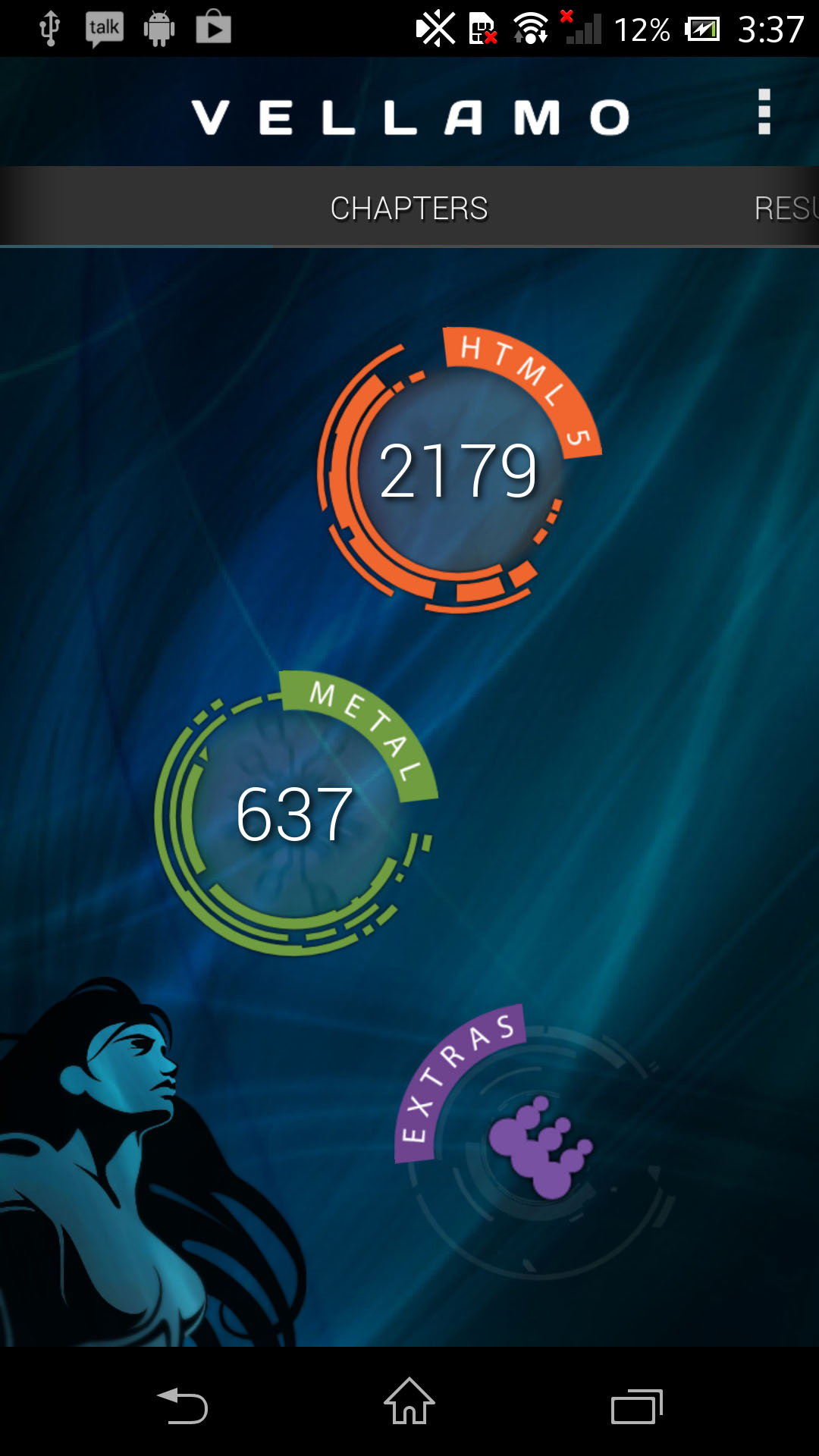Open the Extras chapter
Viewport: 819px width, 1456px height.
coord(535,1141)
